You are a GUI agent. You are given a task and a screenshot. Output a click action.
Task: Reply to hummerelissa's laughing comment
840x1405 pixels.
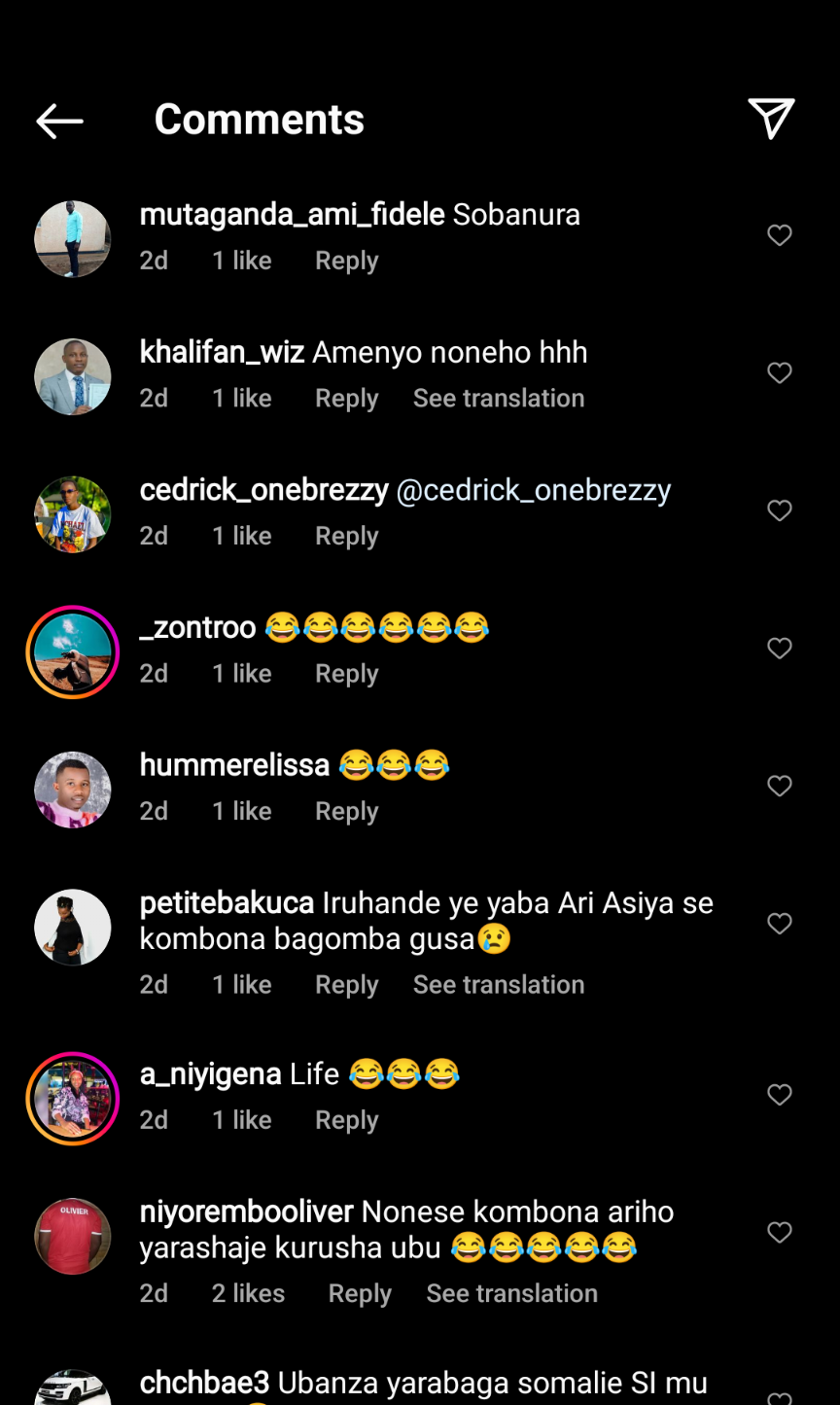[346, 811]
